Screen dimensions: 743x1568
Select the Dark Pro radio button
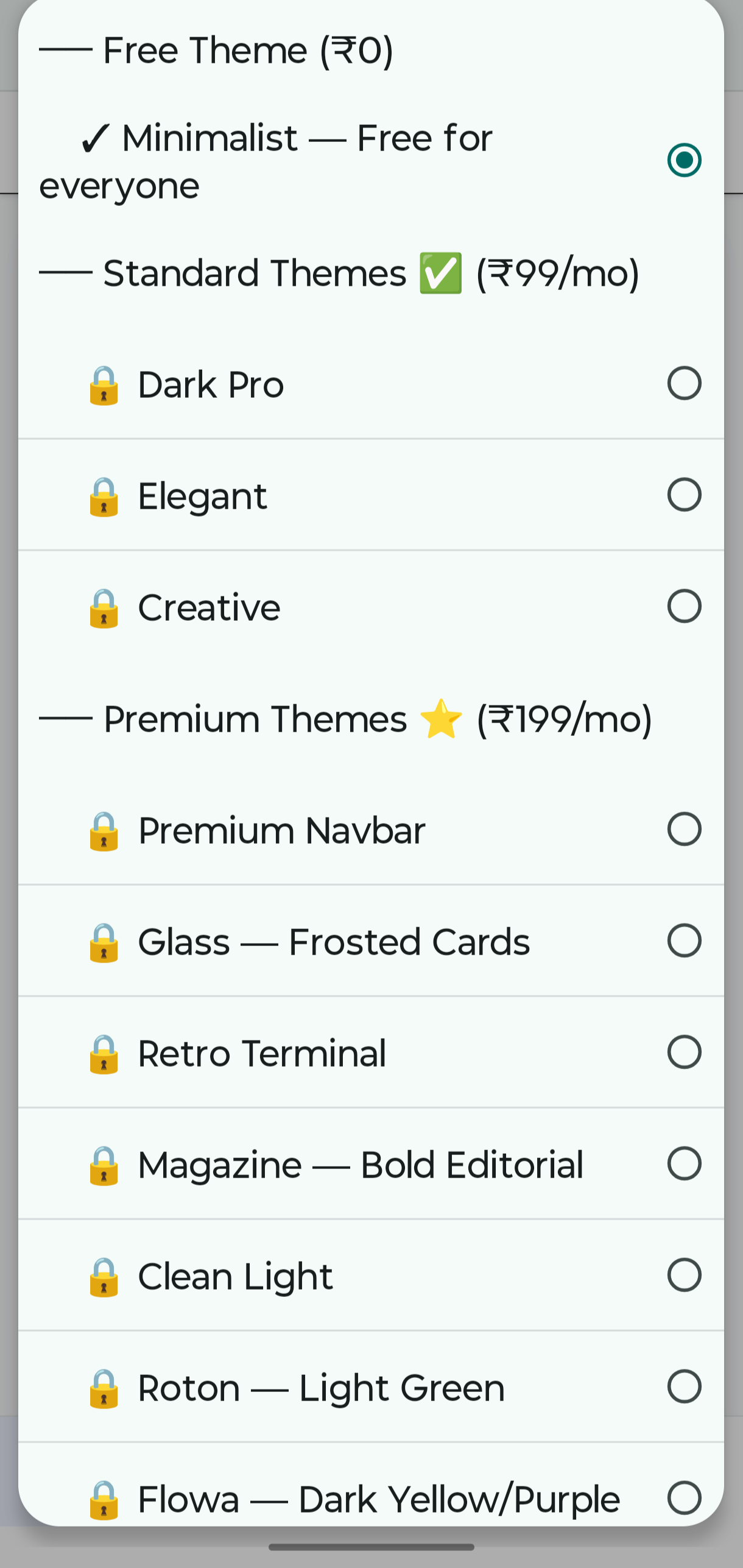click(685, 383)
